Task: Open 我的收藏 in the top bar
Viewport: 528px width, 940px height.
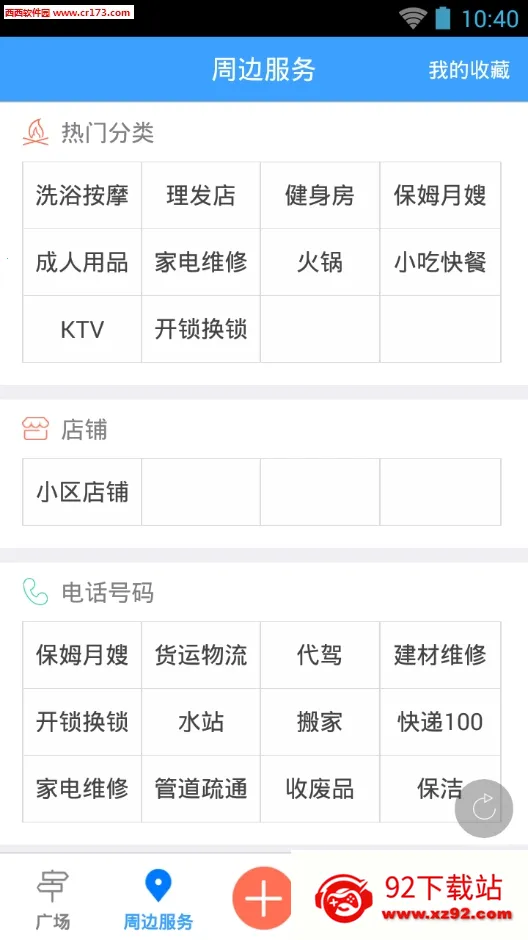Action: click(x=469, y=70)
